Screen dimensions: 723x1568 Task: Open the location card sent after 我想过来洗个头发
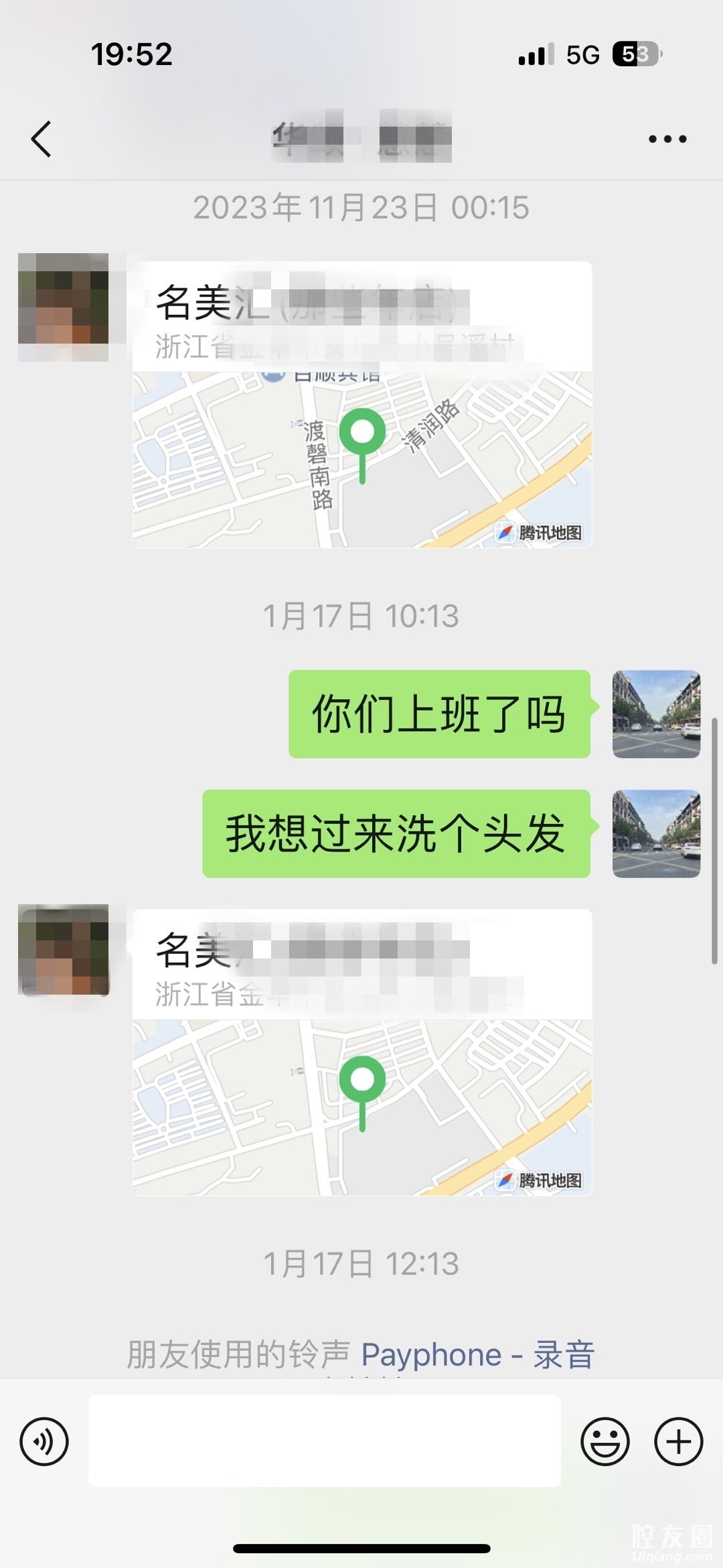point(362,1052)
